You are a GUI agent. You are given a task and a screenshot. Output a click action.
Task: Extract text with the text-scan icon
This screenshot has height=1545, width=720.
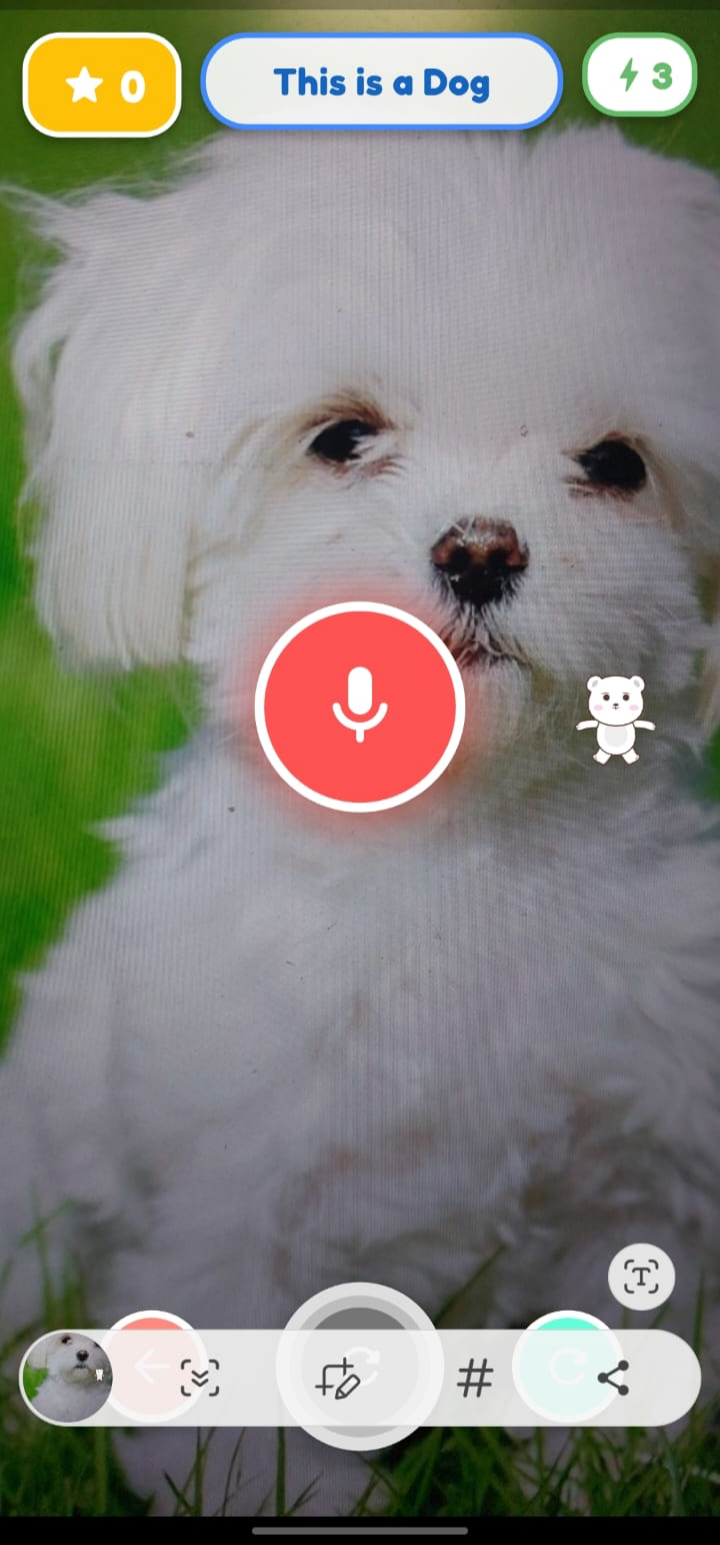coord(641,1276)
